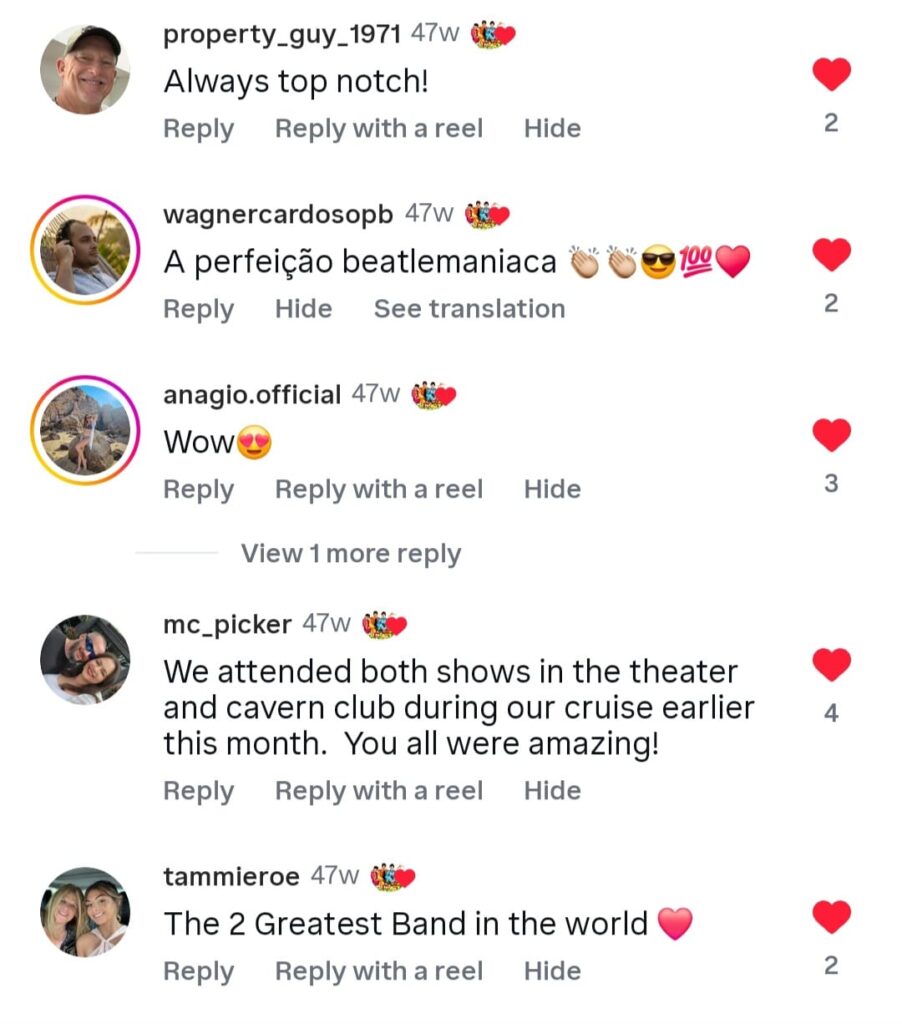See translation of wagnercardosopb's comment
This screenshot has height=1024, width=902.
(x=469, y=309)
